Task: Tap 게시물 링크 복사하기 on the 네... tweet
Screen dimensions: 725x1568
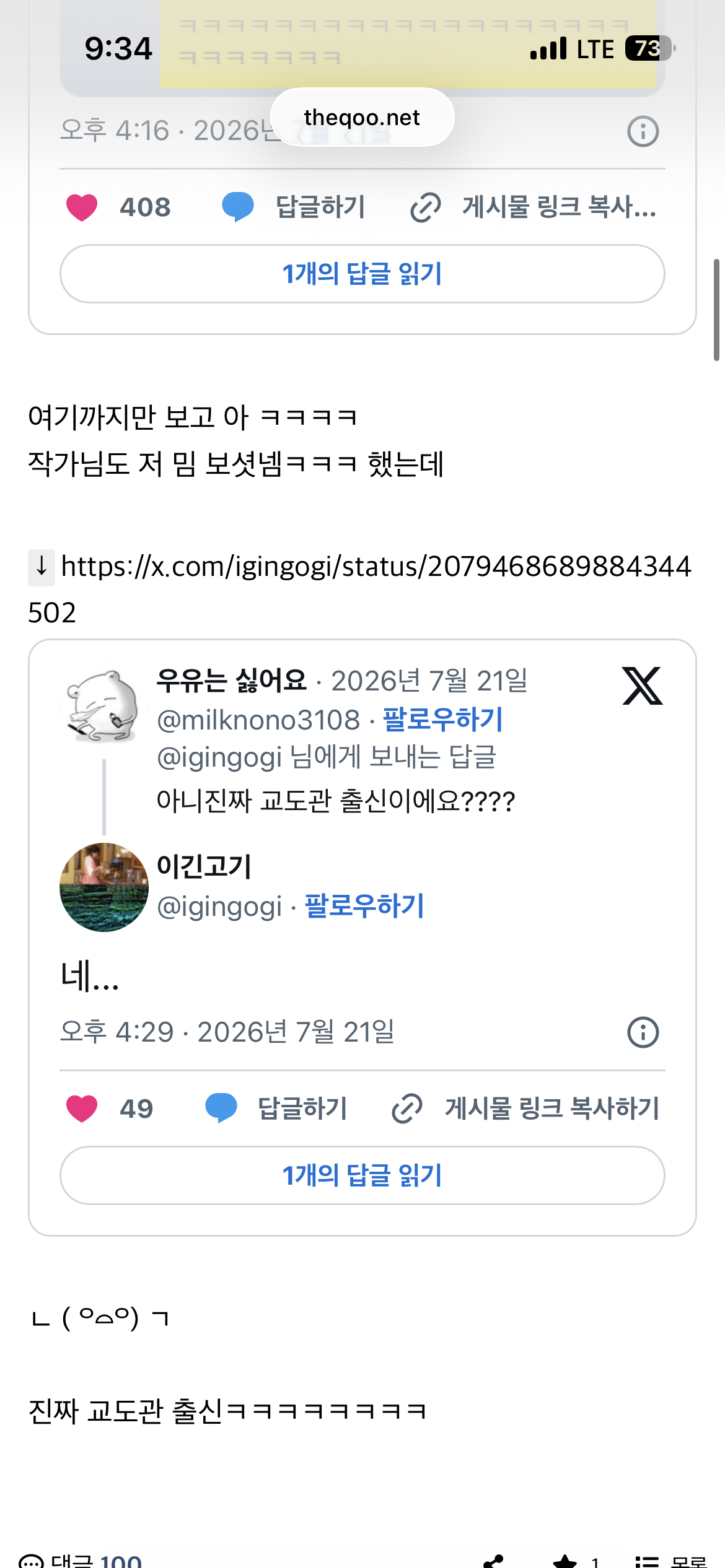Action: click(525, 1108)
